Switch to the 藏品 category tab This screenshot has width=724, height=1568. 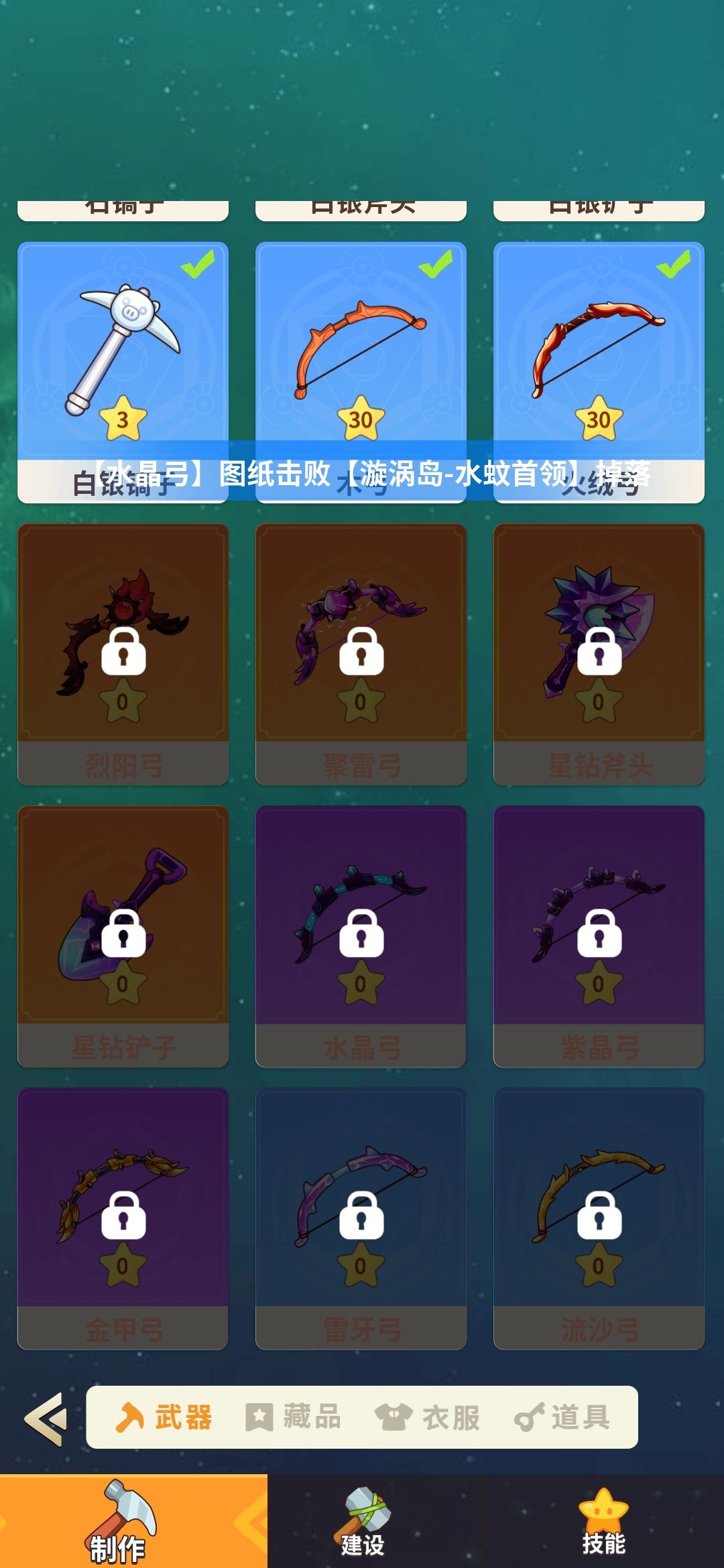293,1417
